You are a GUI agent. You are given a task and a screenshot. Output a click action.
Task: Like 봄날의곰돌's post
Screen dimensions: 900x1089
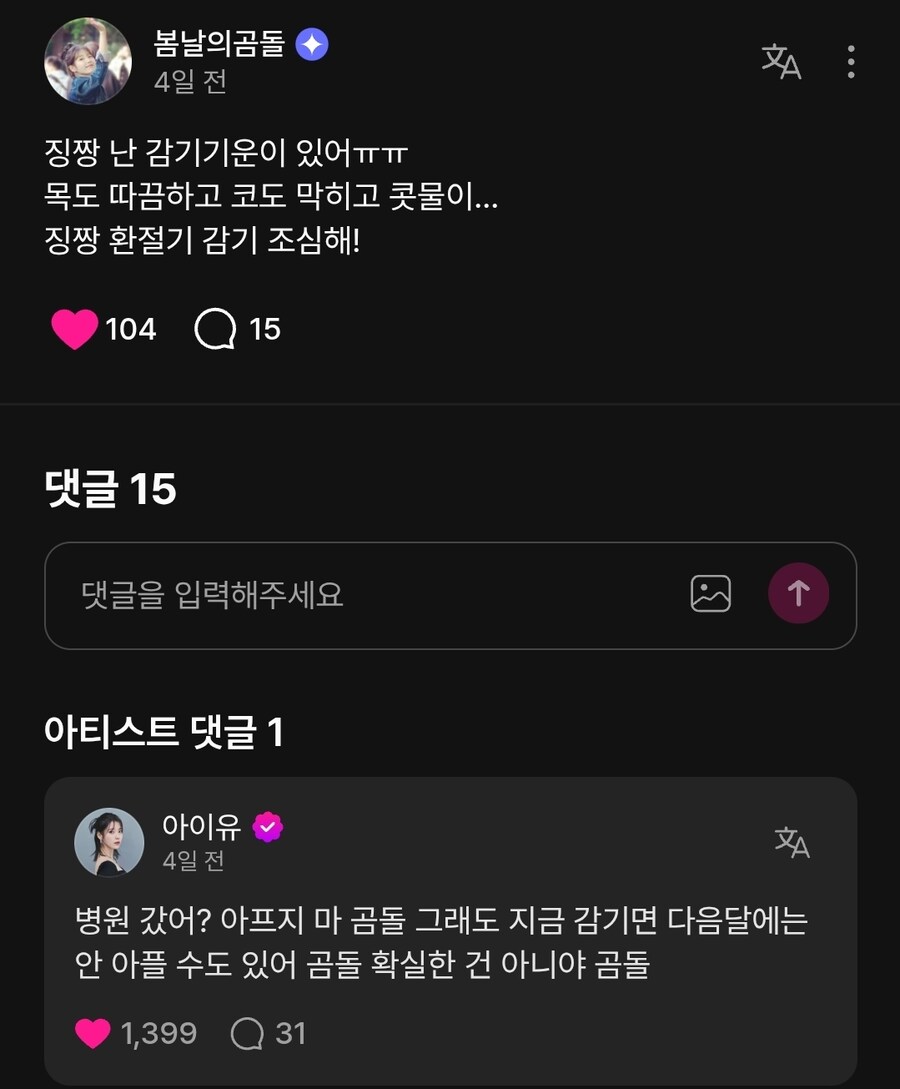[75, 329]
